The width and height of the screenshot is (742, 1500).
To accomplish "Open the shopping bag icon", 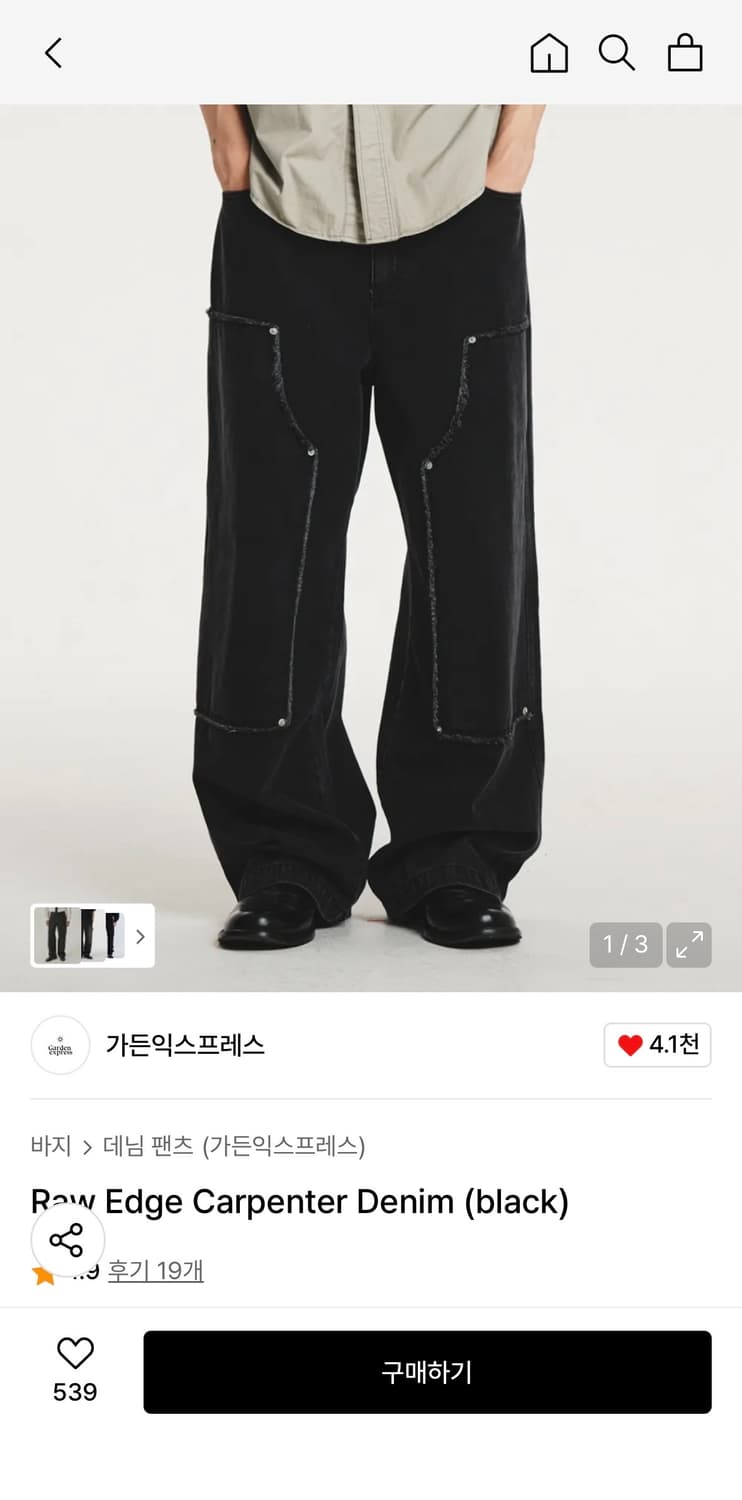I will 685,53.
